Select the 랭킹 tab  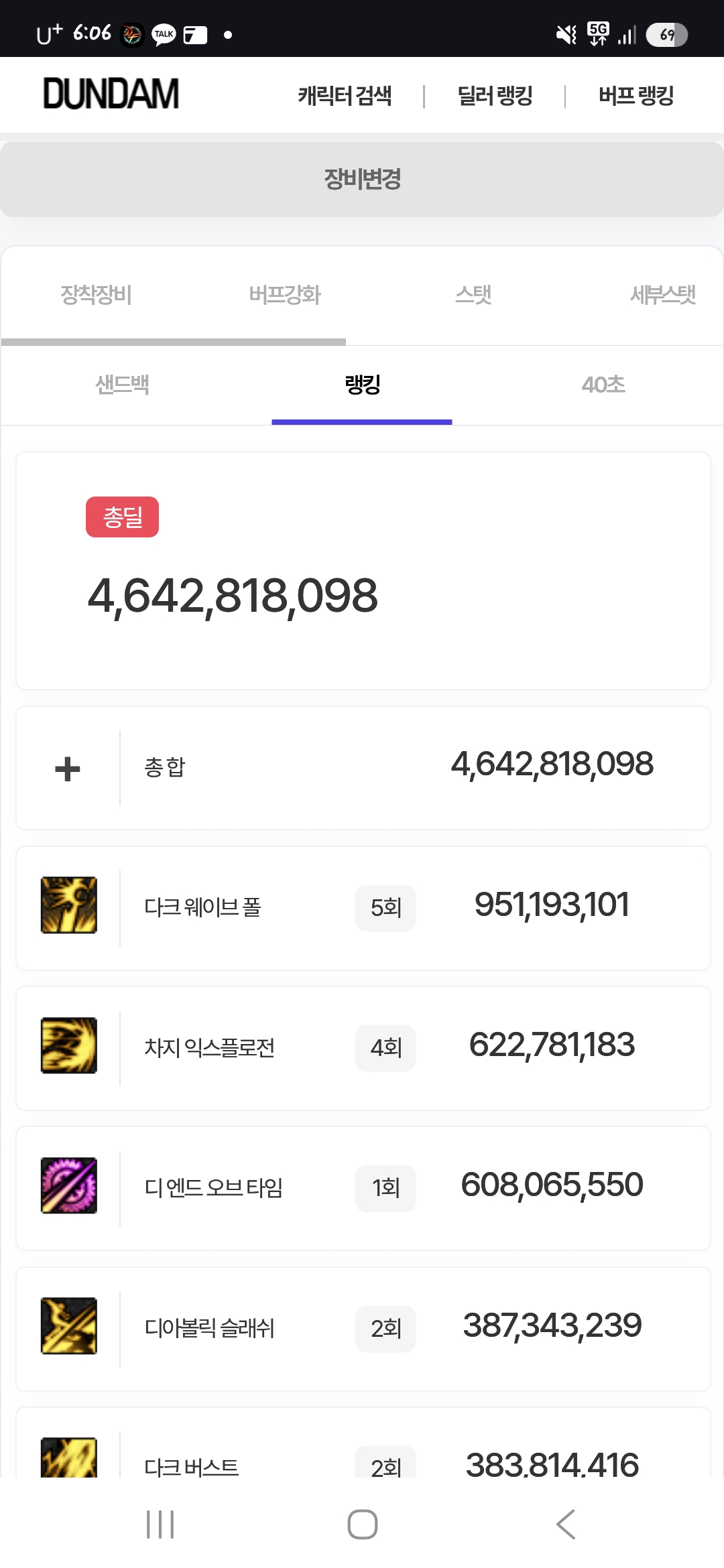tap(362, 385)
